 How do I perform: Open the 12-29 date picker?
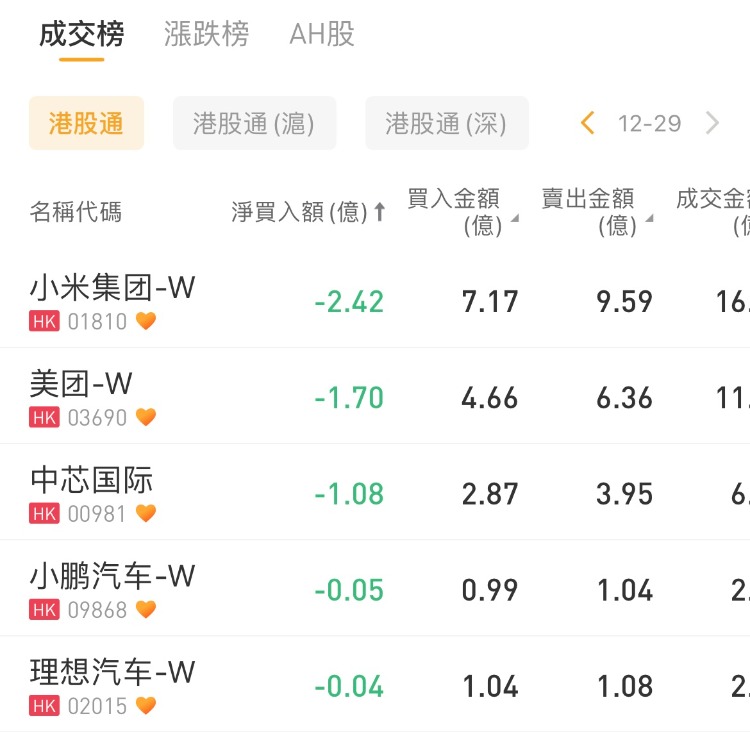coord(649,124)
